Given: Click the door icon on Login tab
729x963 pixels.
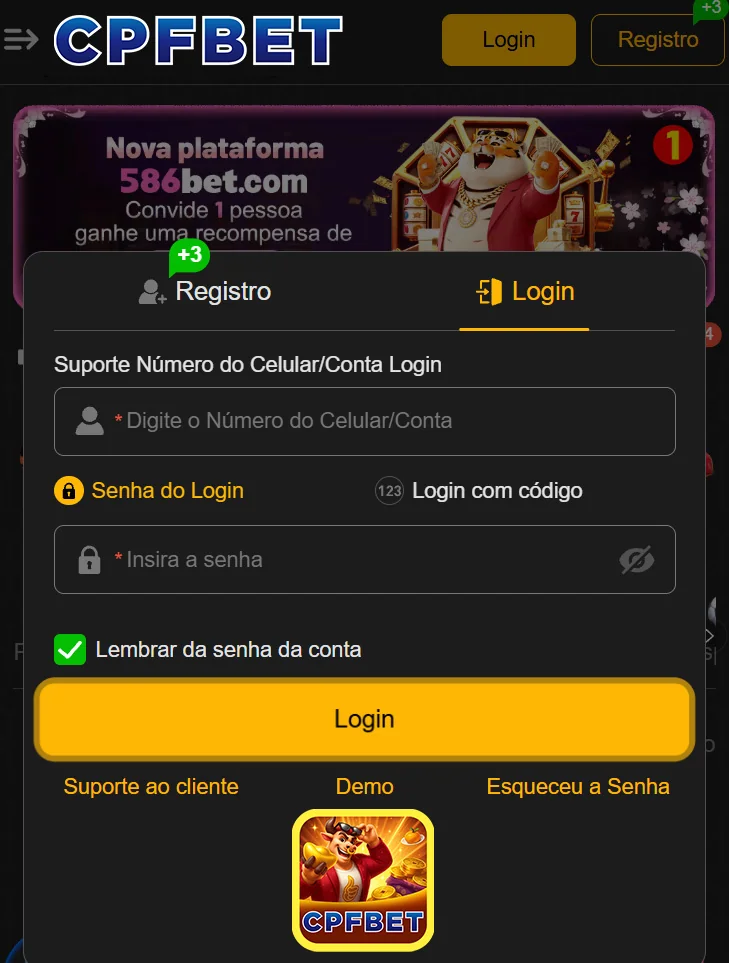Looking at the screenshot, I should click(x=487, y=291).
